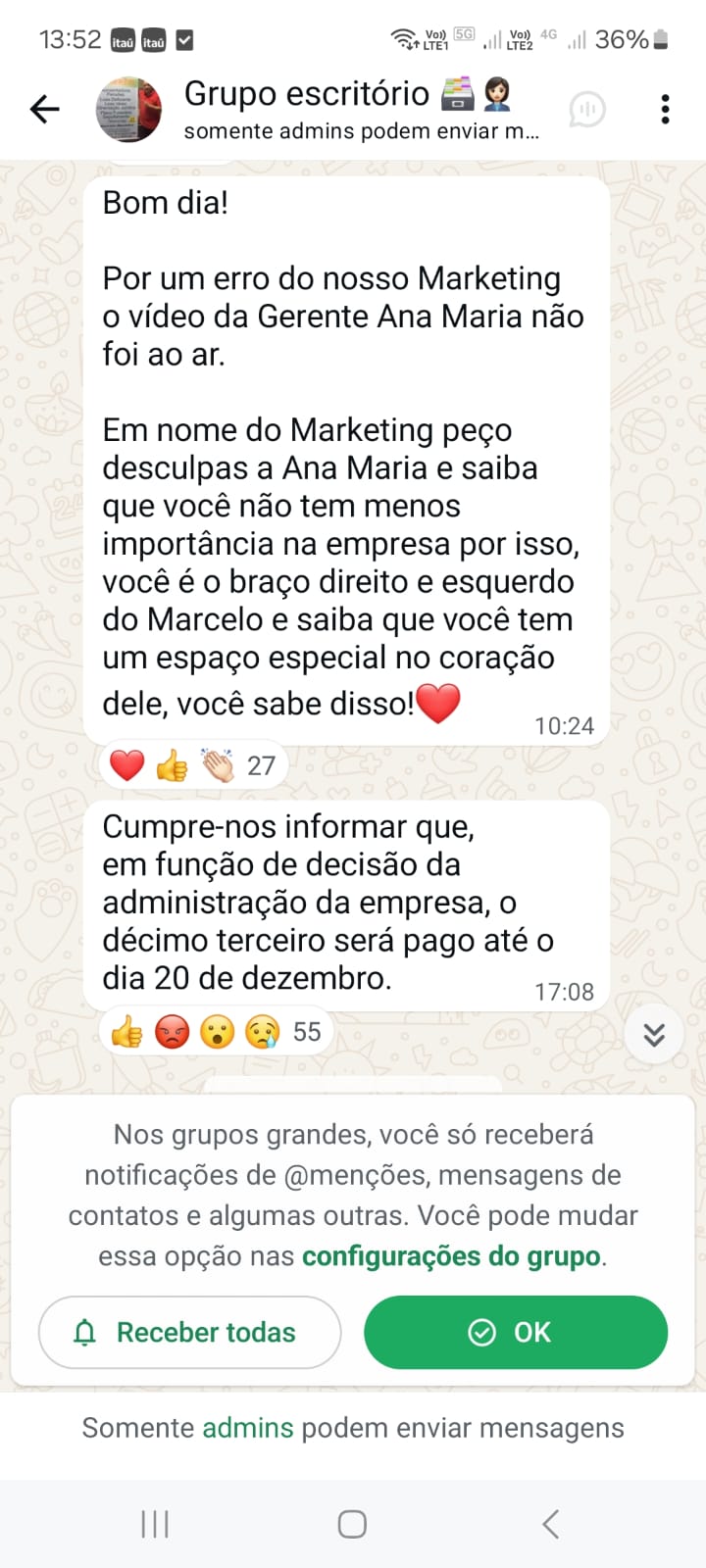Open the three-dot overflow menu
The image size is (706, 1568).
[x=665, y=109]
